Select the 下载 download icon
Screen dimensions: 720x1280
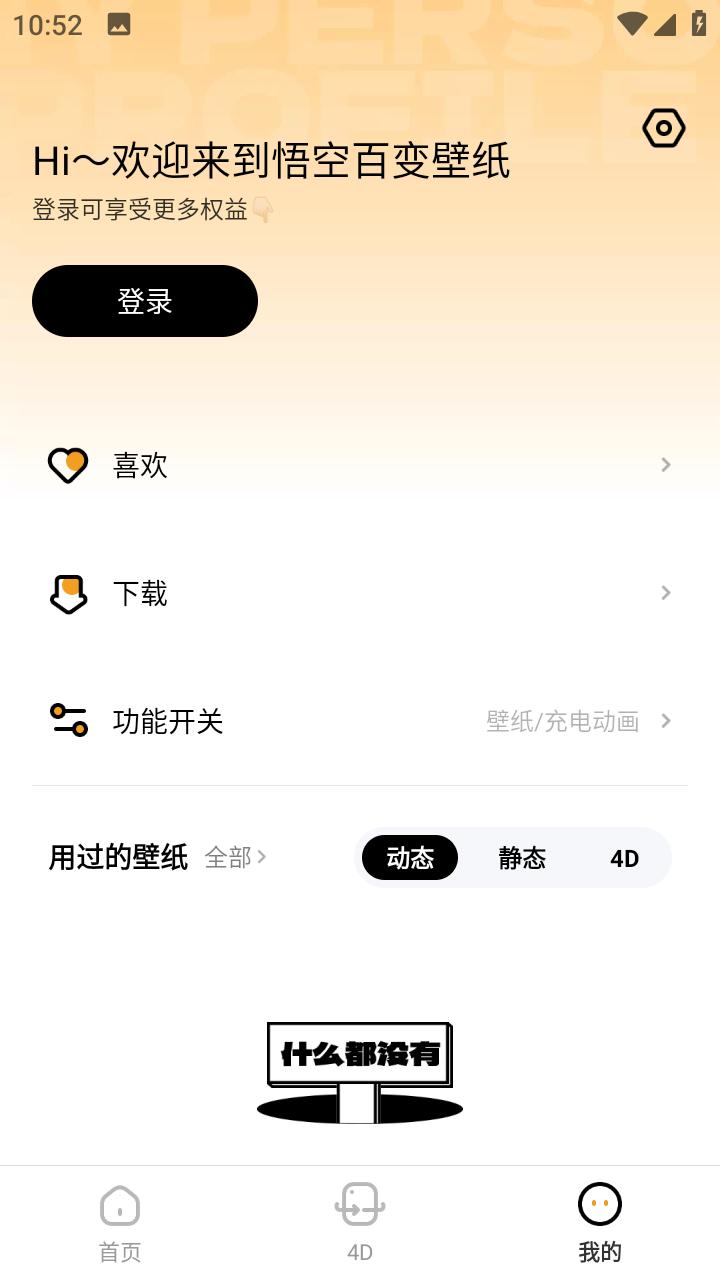[x=66, y=593]
